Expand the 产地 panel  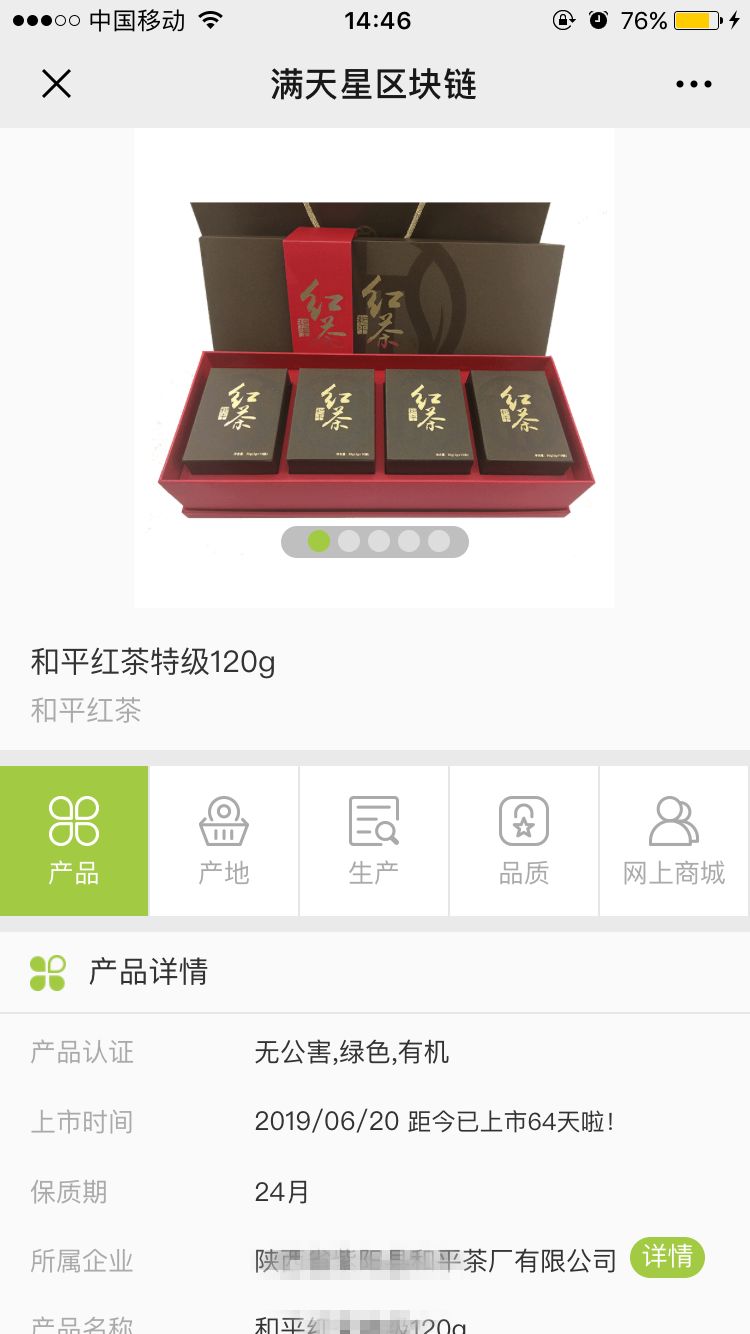click(224, 840)
